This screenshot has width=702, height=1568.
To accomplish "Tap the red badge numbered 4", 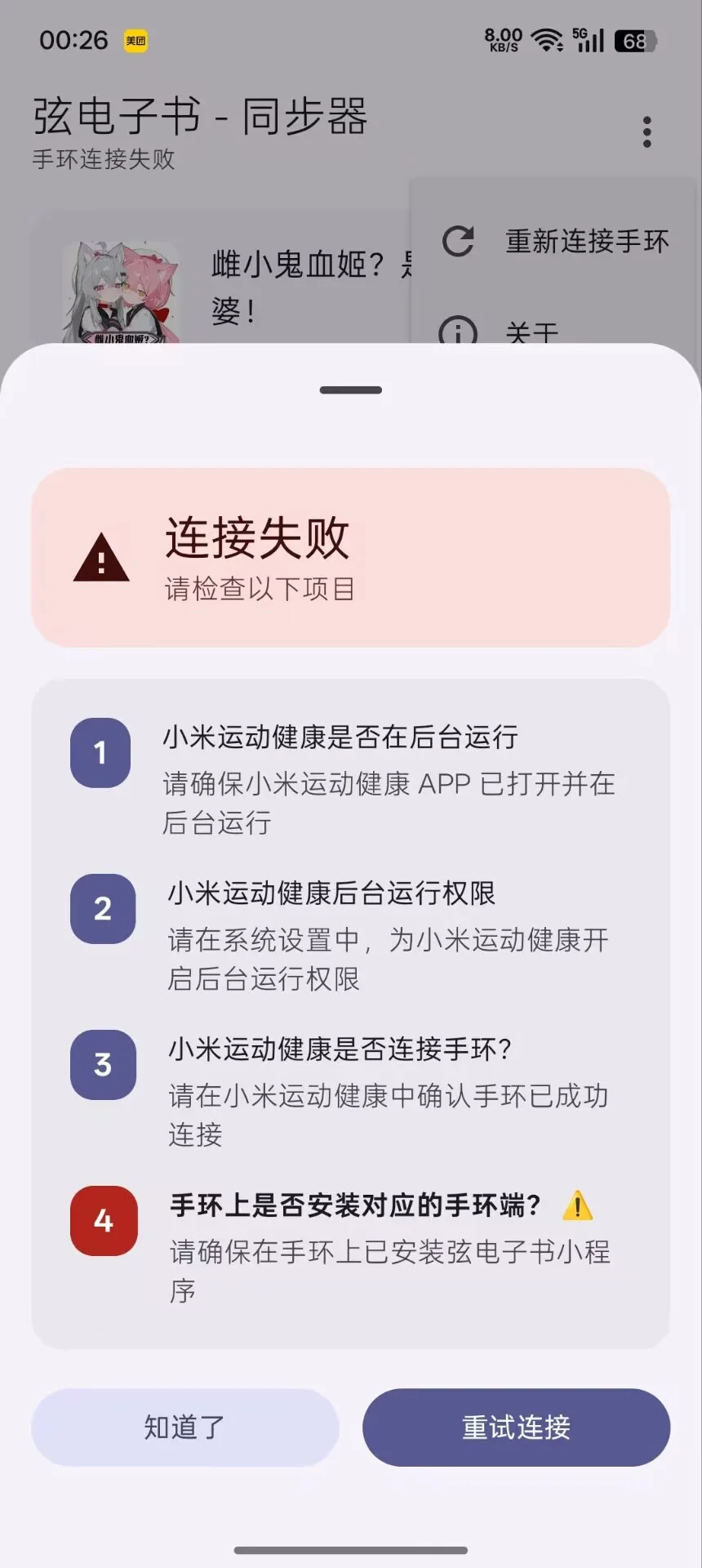I will 103,1221.
